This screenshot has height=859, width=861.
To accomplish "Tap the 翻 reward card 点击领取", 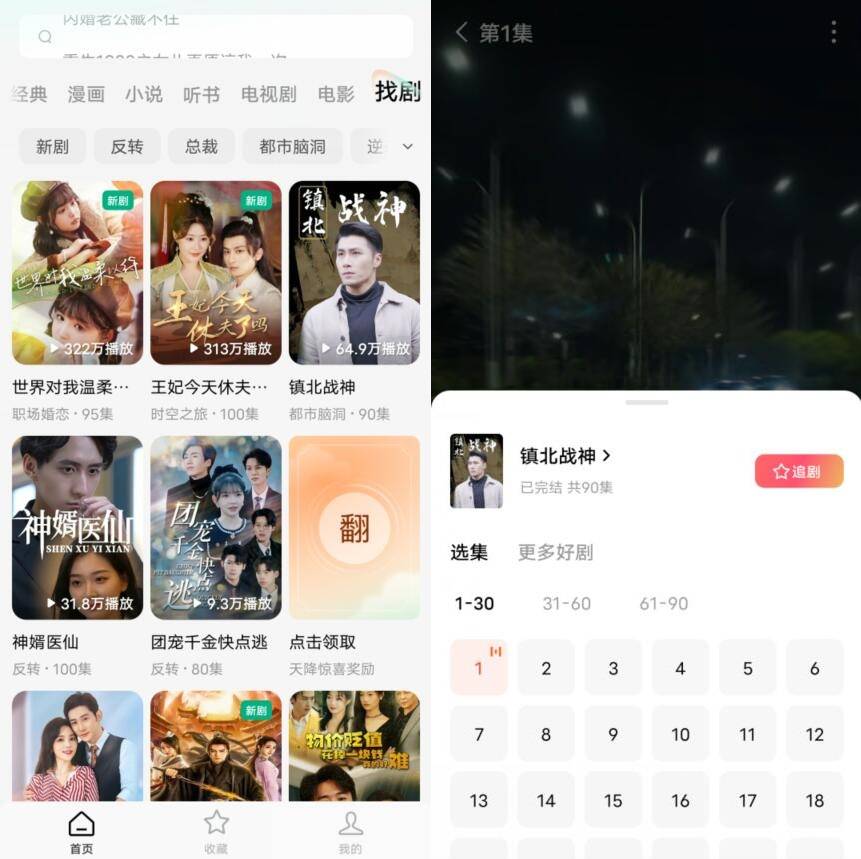I will point(354,528).
